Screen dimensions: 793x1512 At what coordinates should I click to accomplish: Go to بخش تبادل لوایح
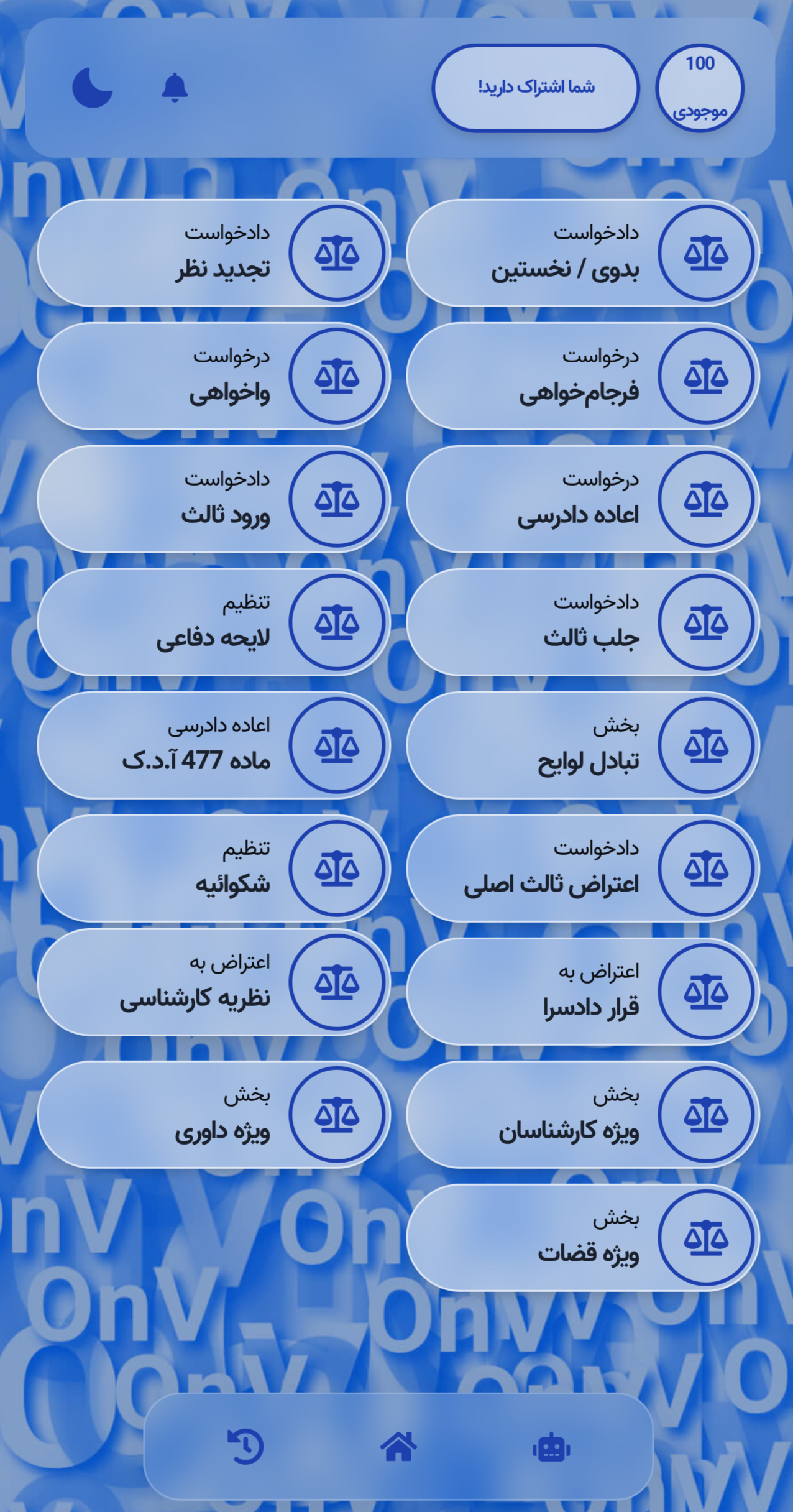click(583, 745)
